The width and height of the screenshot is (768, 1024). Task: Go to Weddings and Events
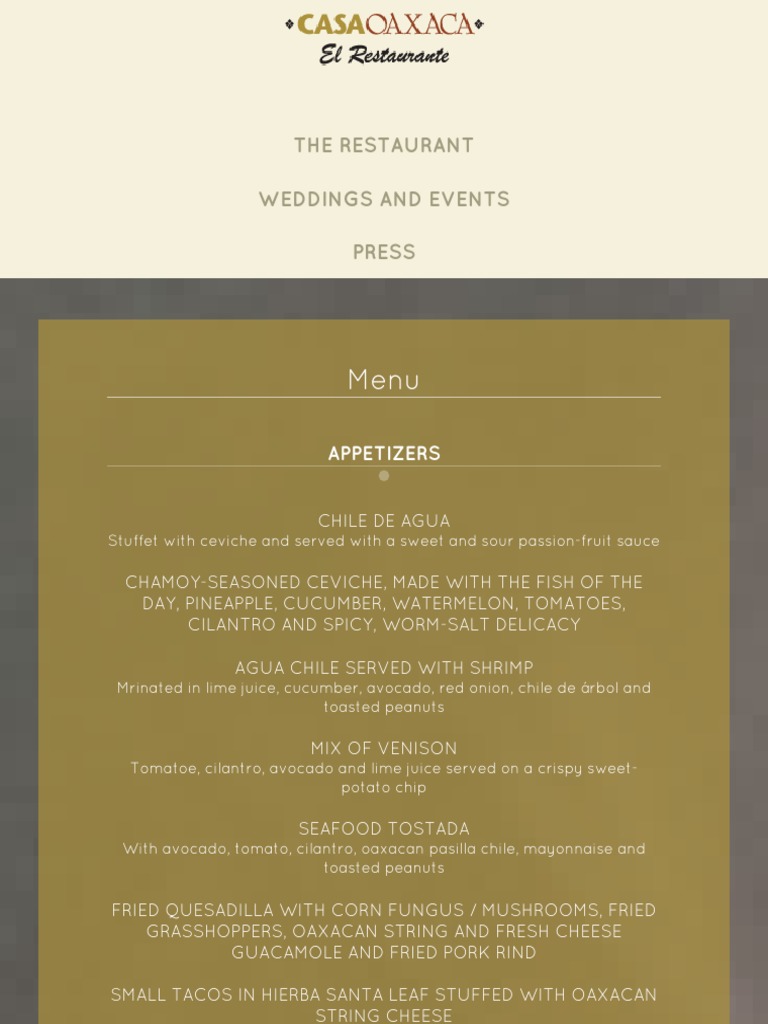(x=384, y=199)
